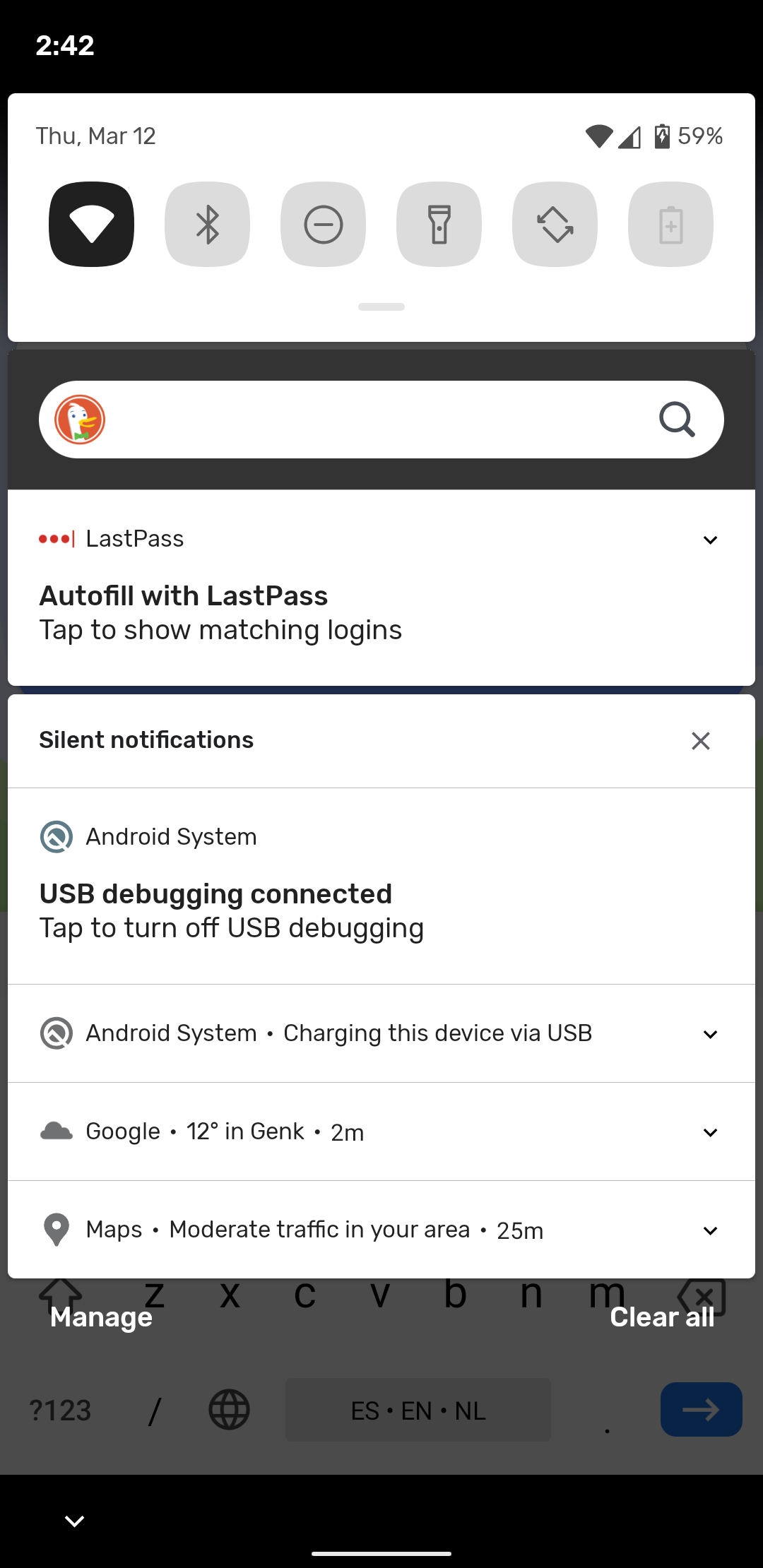Turn off the Wi-Fi quick toggle
Viewport: 763px width, 1568px height.
tap(91, 224)
